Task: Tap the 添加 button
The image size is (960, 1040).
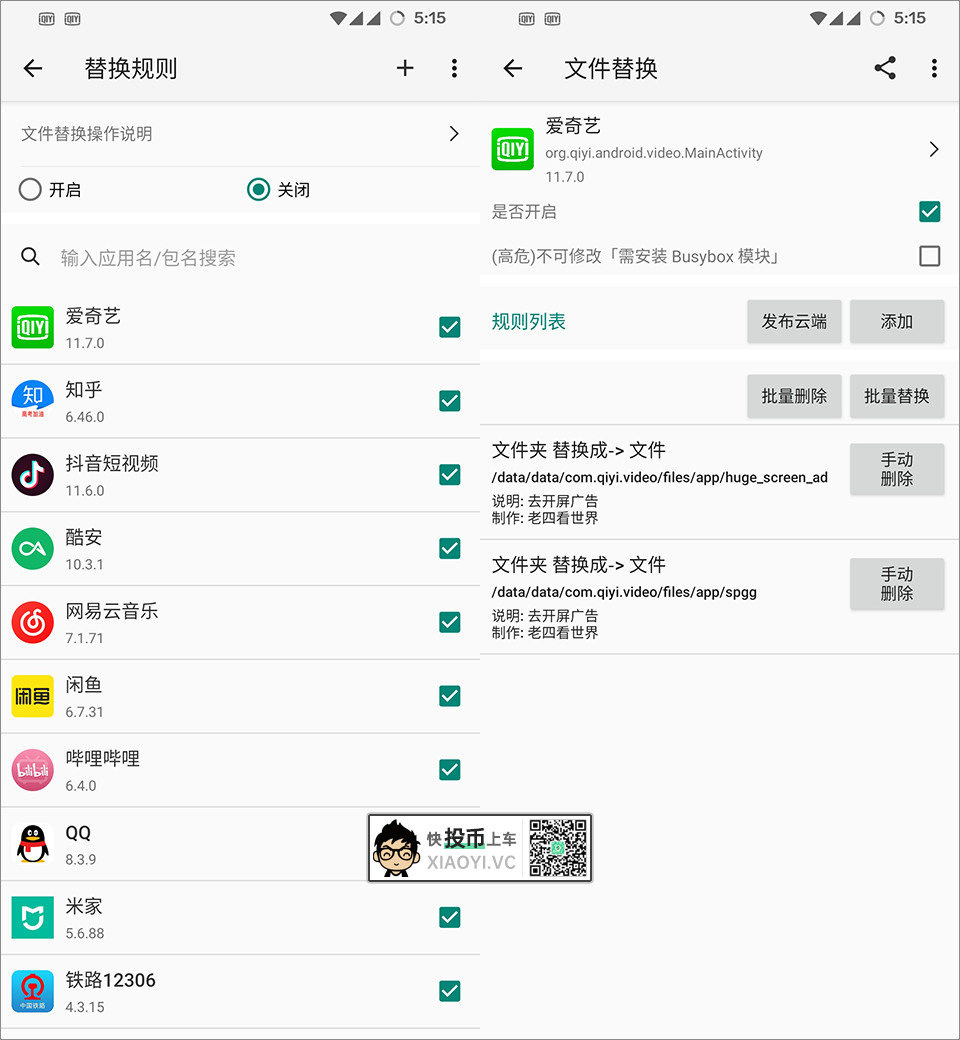Action: coord(897,322)
